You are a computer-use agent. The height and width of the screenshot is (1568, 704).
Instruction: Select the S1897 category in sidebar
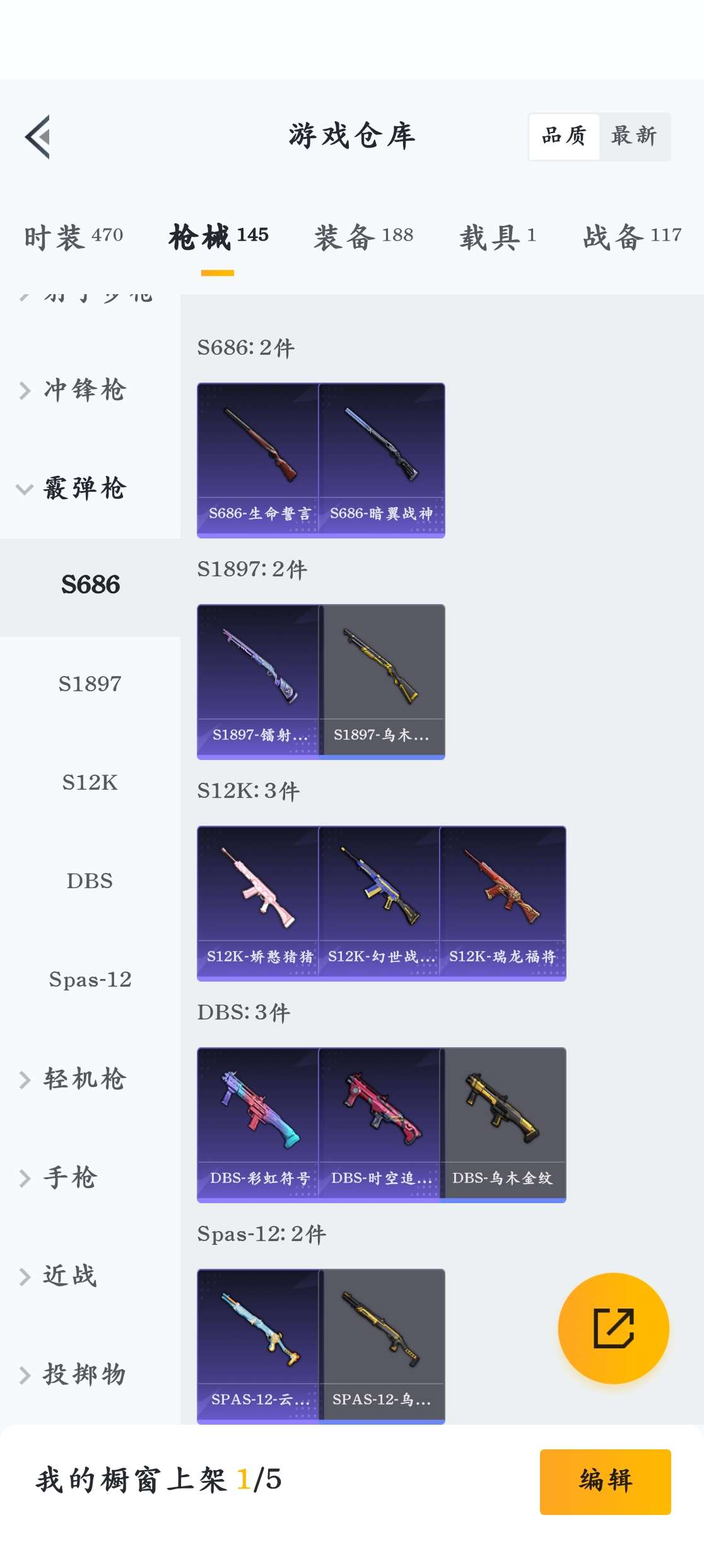[x=89, y=683]
